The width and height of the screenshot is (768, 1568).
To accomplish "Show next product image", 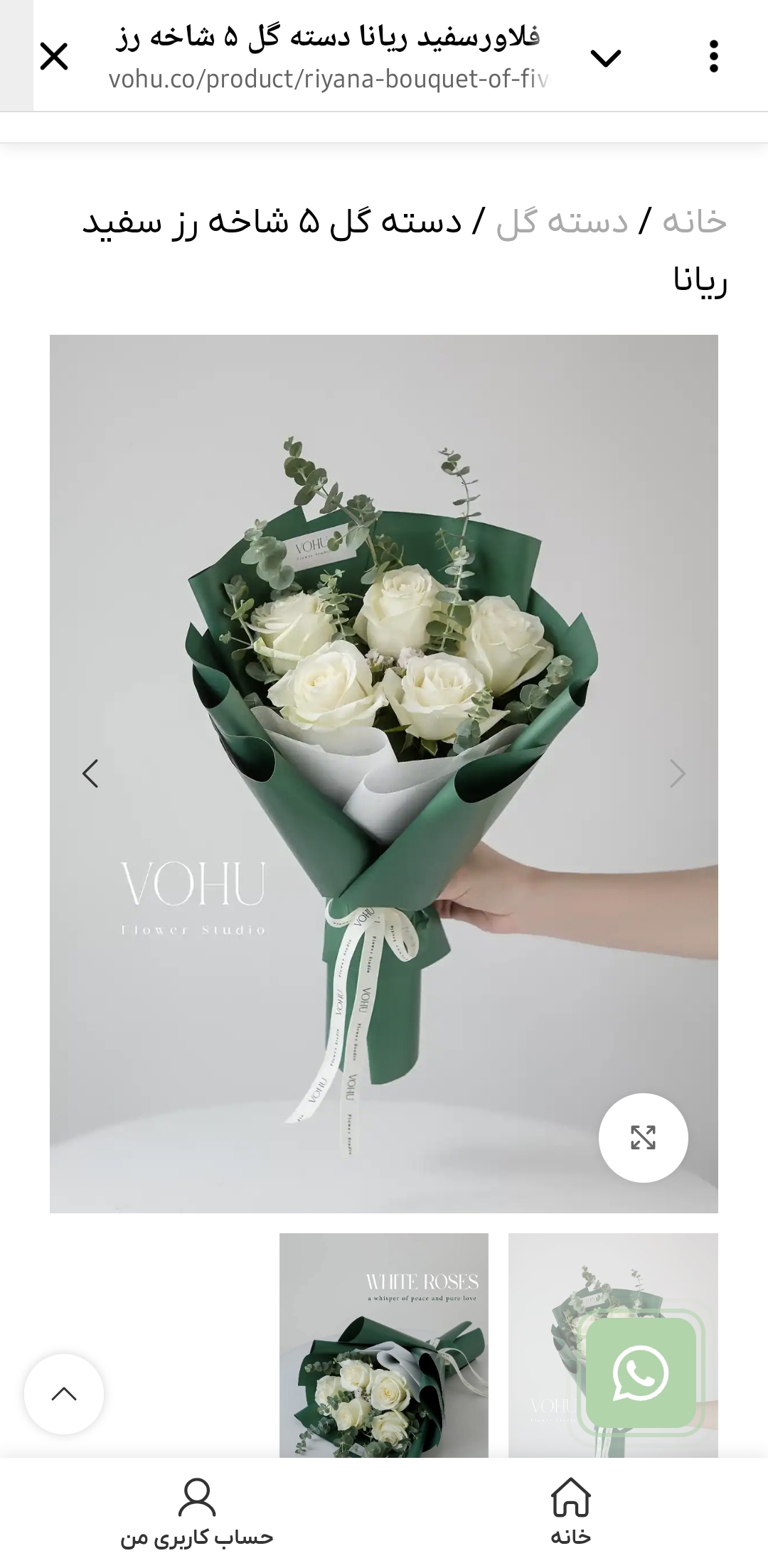I will click(x=677, y=773).
